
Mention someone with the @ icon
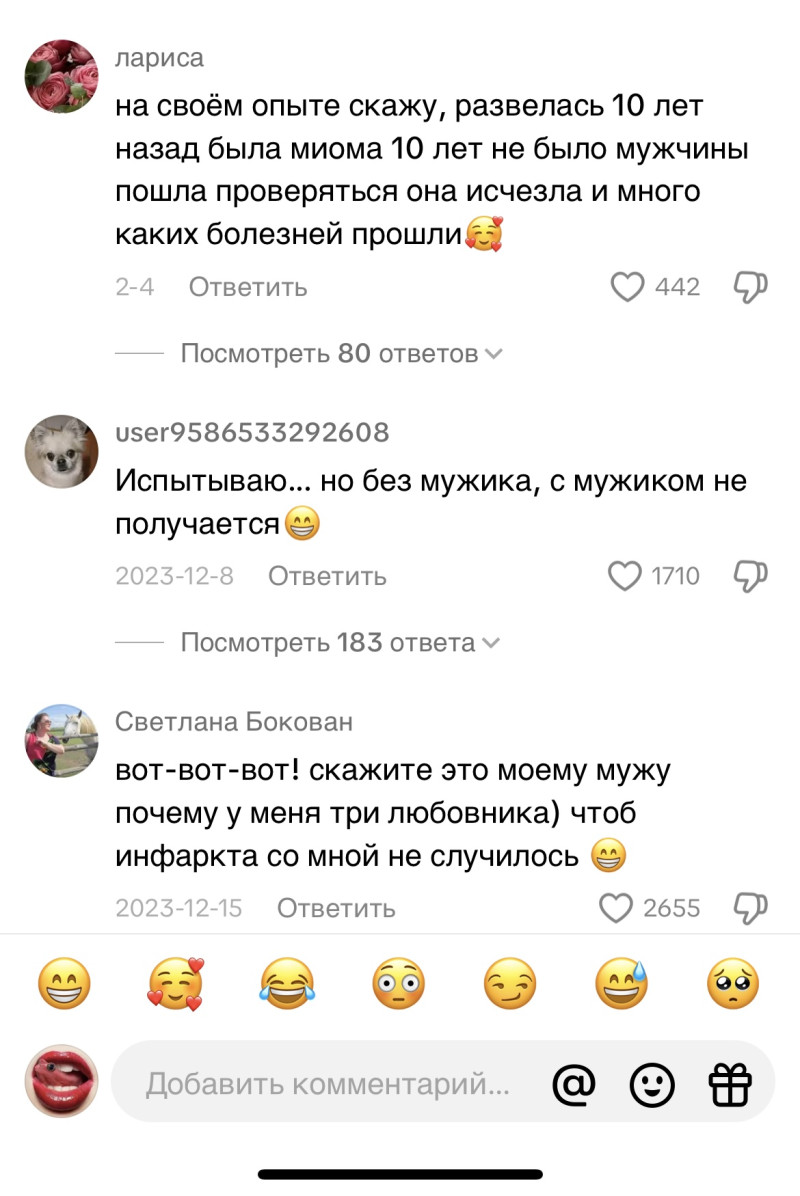pos(574,1082)
